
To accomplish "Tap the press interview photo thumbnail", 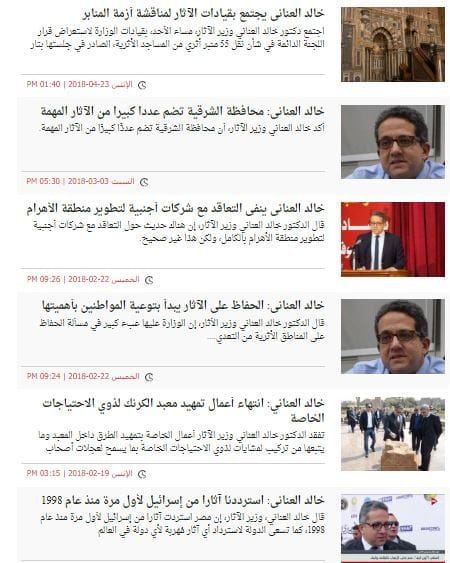I will (x=393, y=528).
